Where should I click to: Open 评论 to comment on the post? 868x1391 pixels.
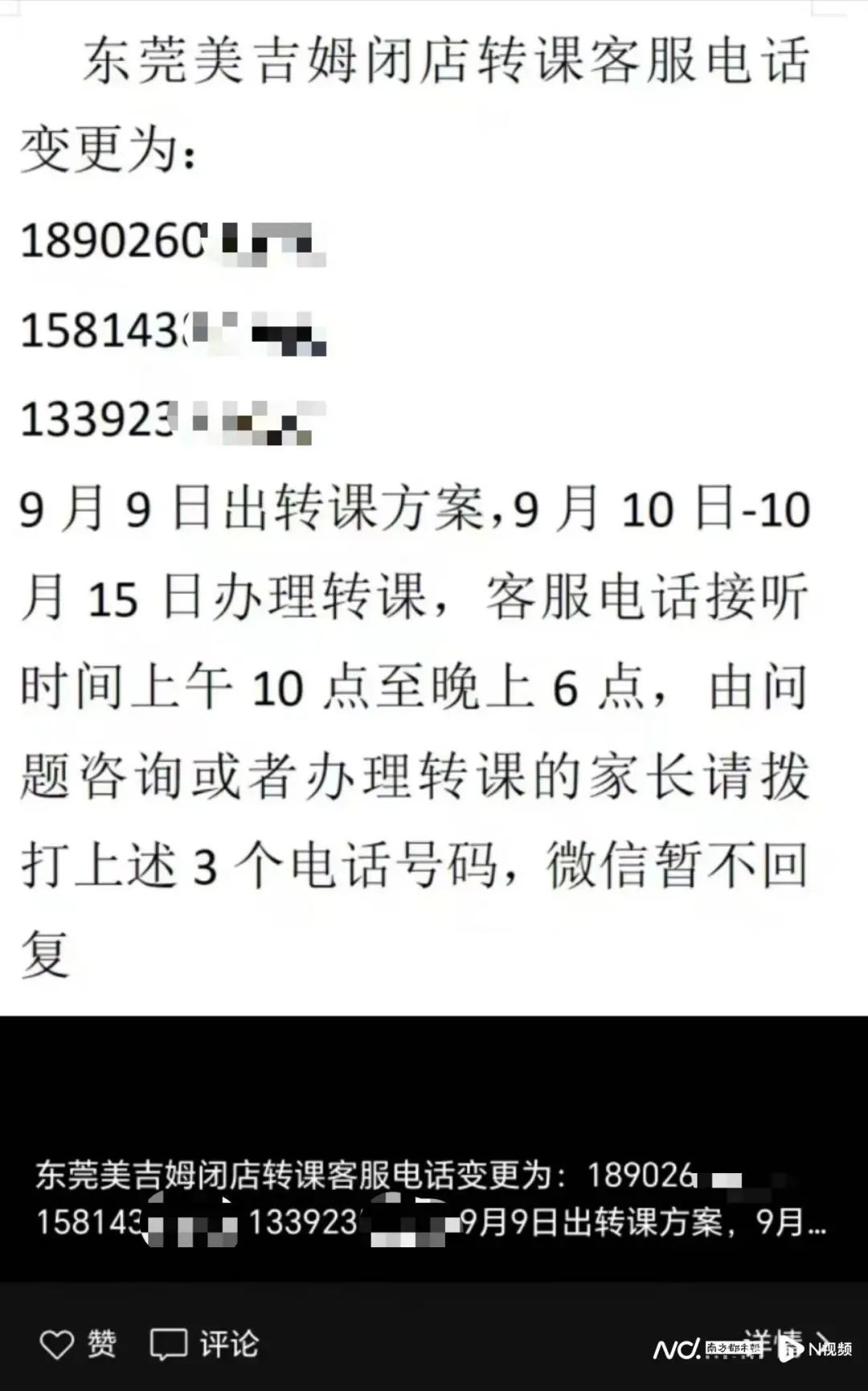point(205,1344)
